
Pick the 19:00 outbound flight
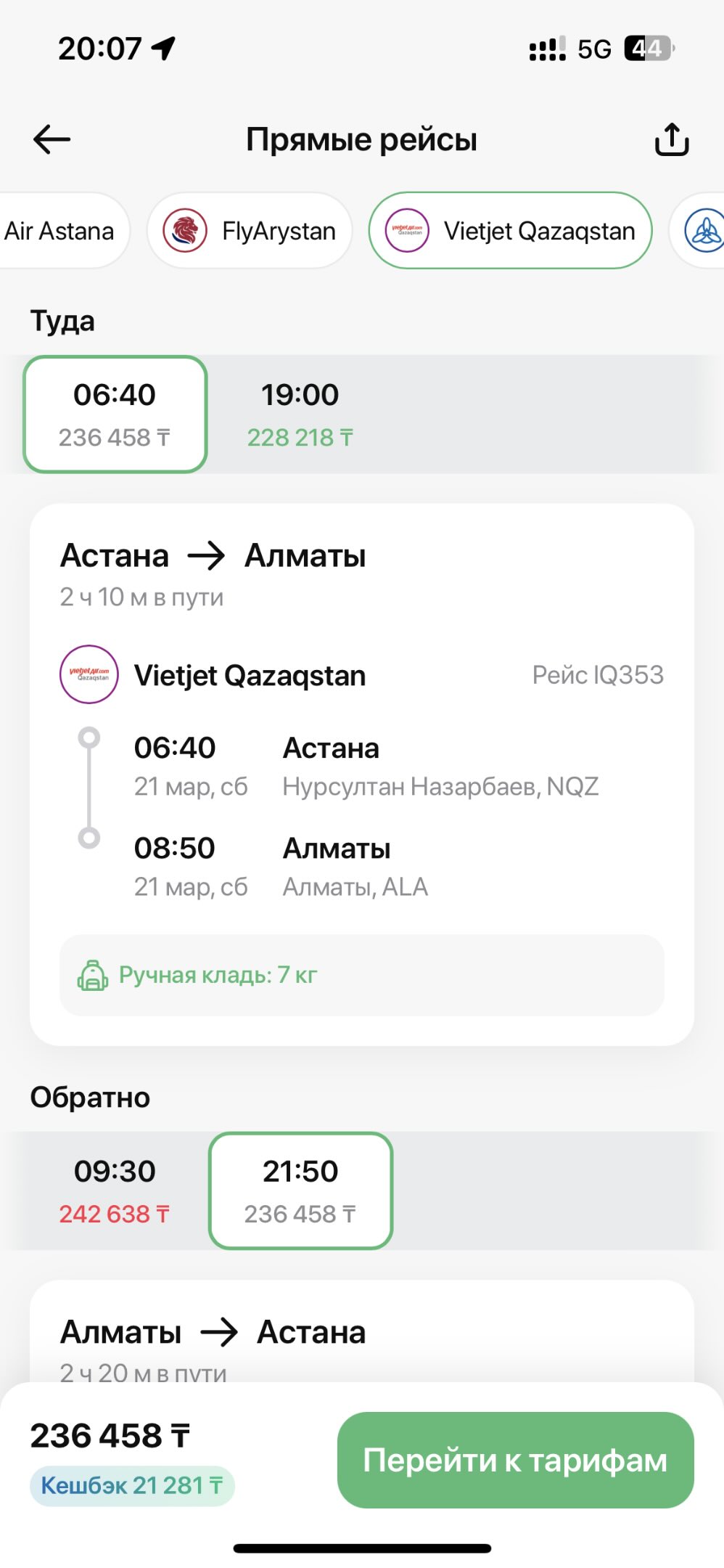(300, 415)
